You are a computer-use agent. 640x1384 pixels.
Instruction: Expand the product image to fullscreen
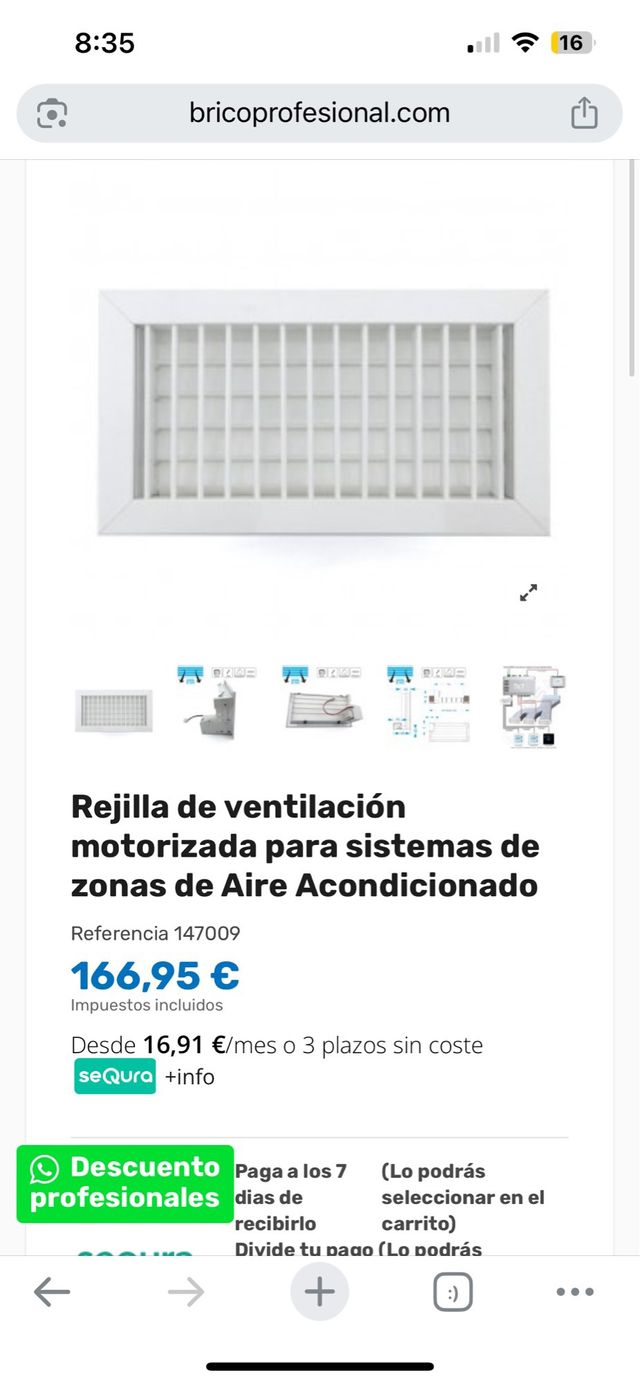(x=529, y=593)
